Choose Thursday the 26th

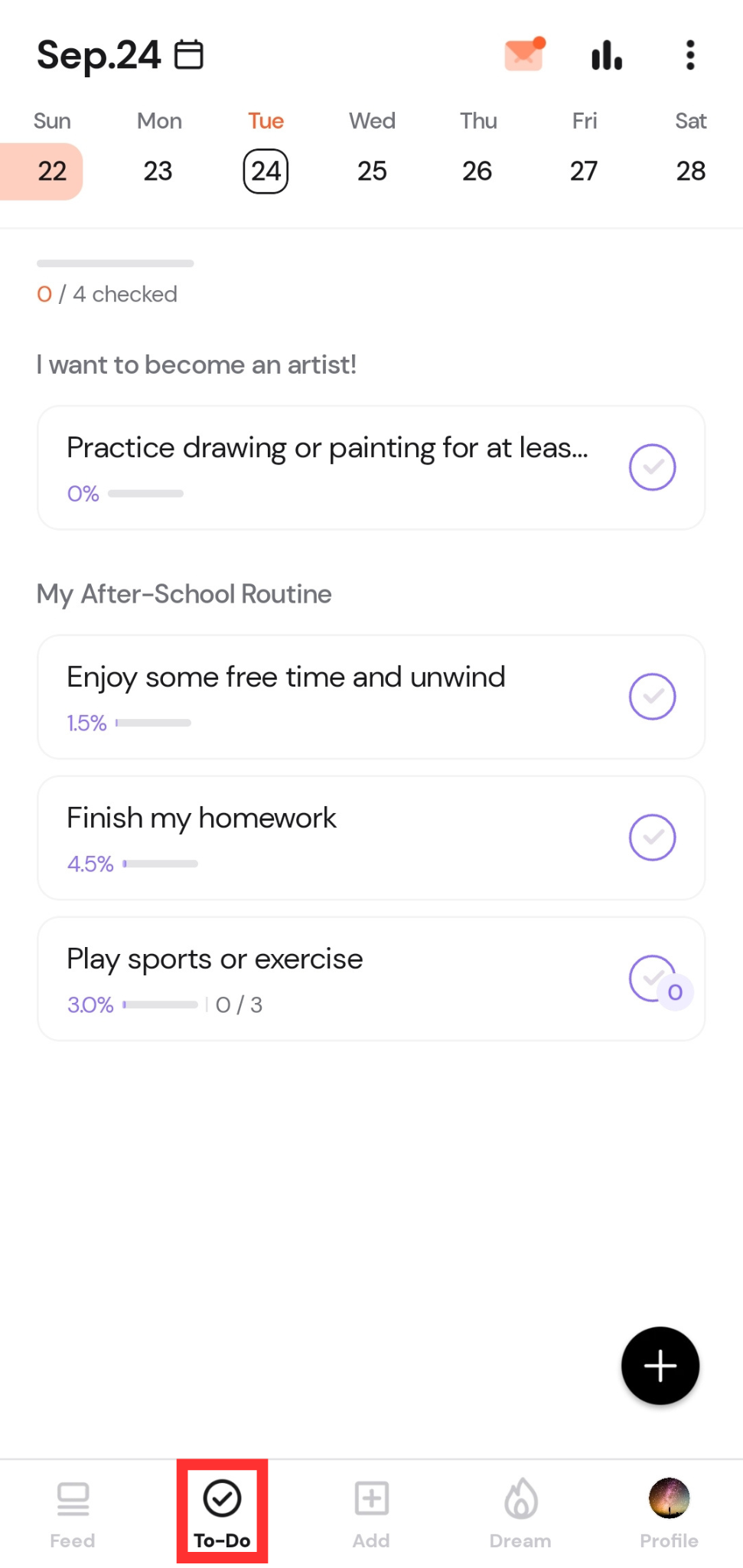(x=477, y=171)
